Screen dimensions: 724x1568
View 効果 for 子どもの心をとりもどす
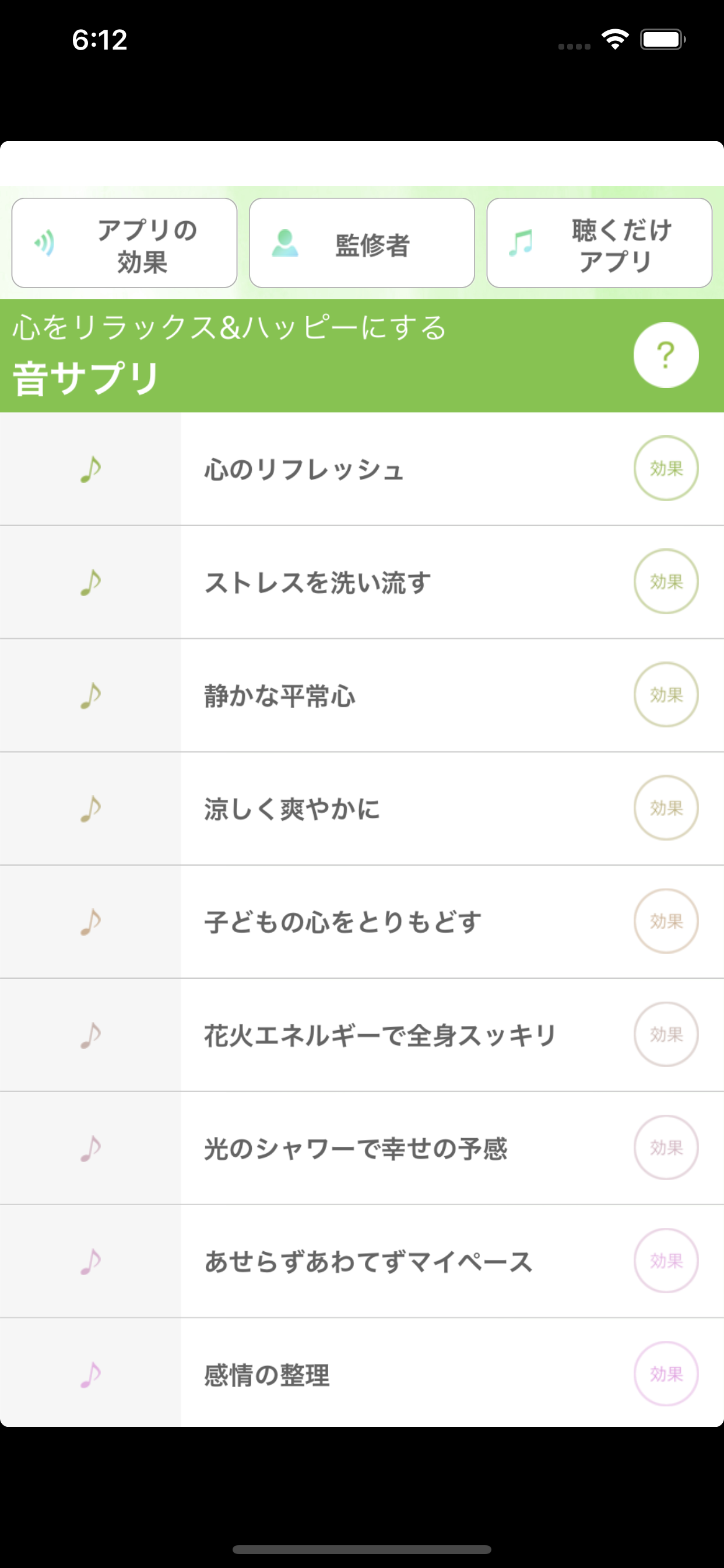(666, 922)
